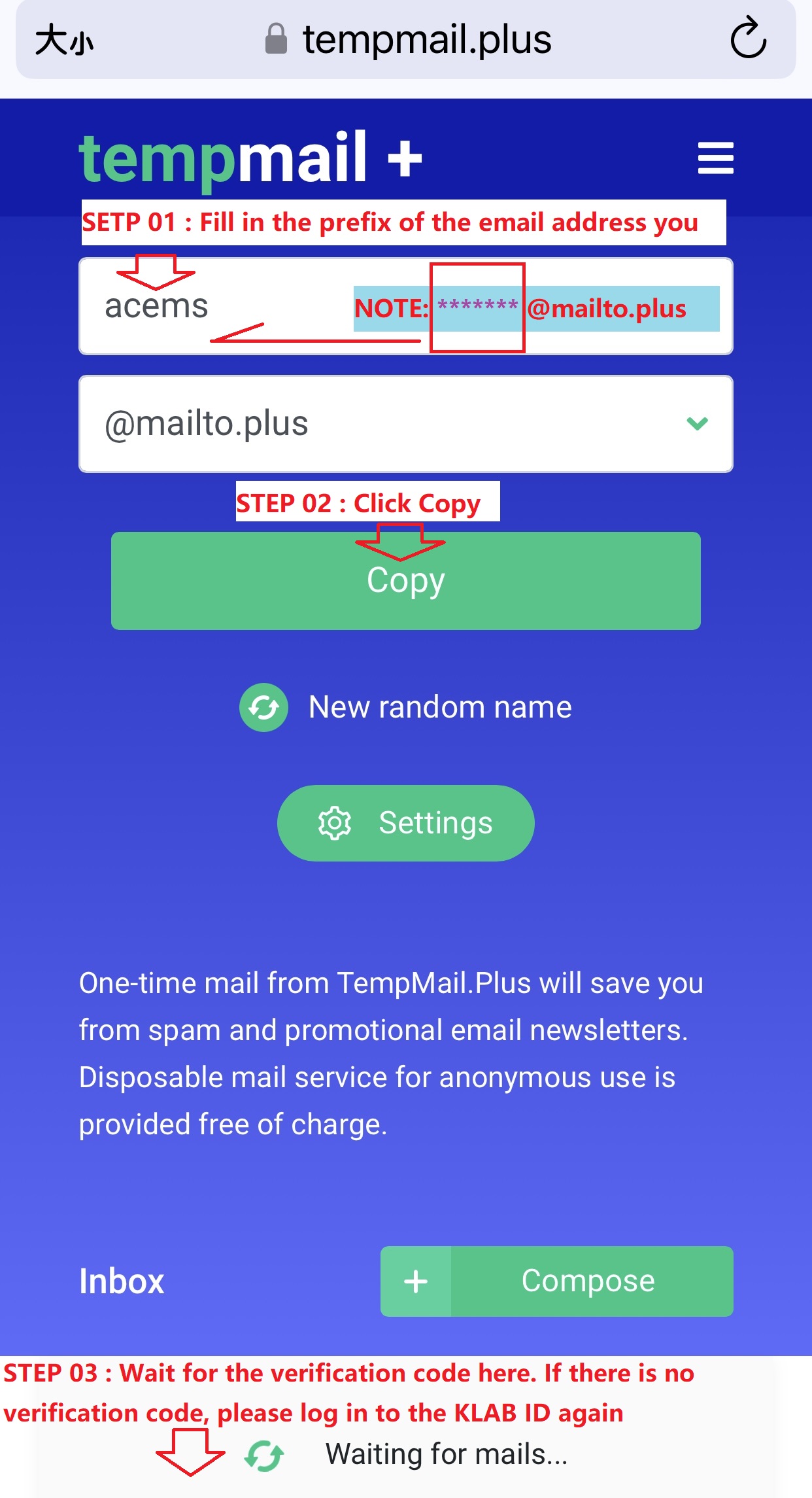Image resolution: width=812 pixels, height=1498 pixels.
Task: Open Settings
Action: [x=406, y=823]
